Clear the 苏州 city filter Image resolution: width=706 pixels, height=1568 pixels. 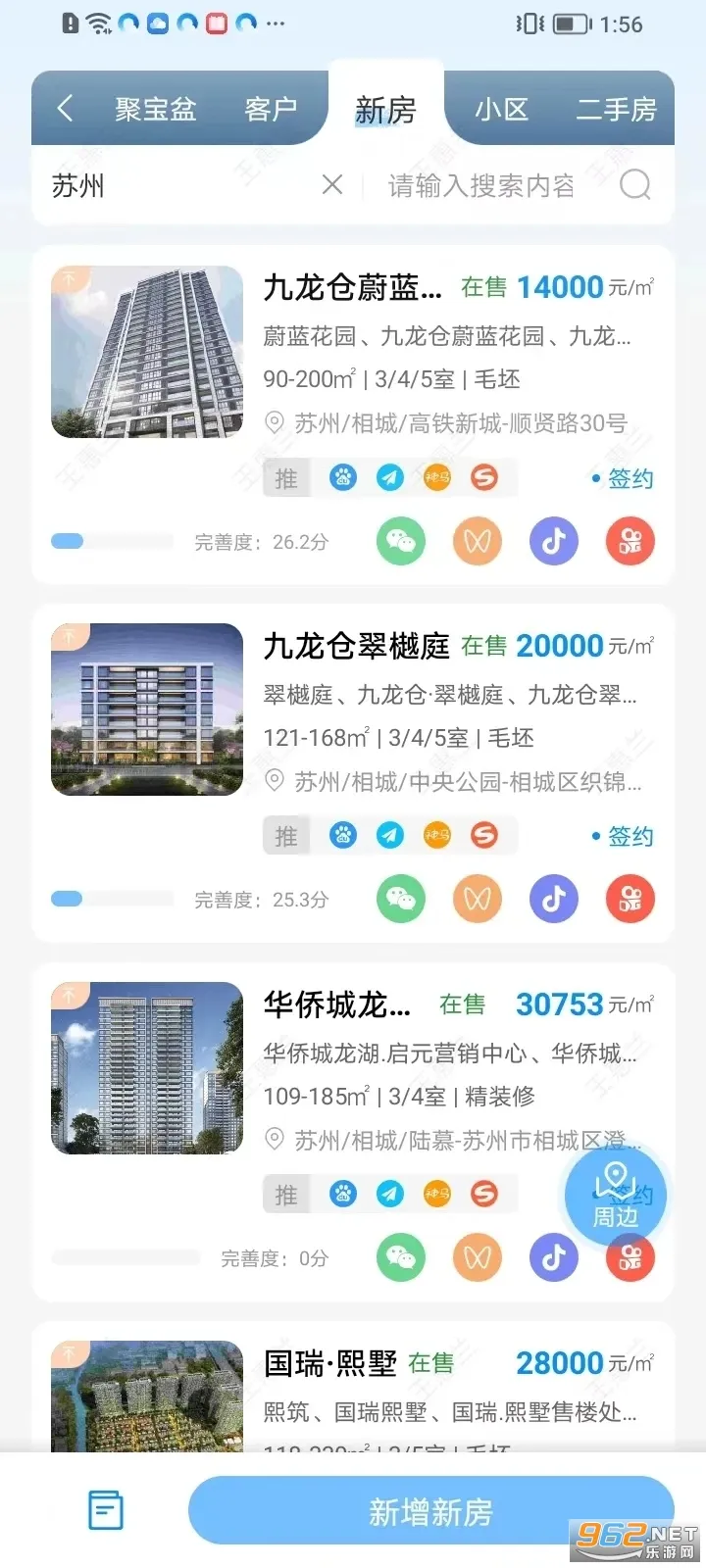click(x=332, y=184)
